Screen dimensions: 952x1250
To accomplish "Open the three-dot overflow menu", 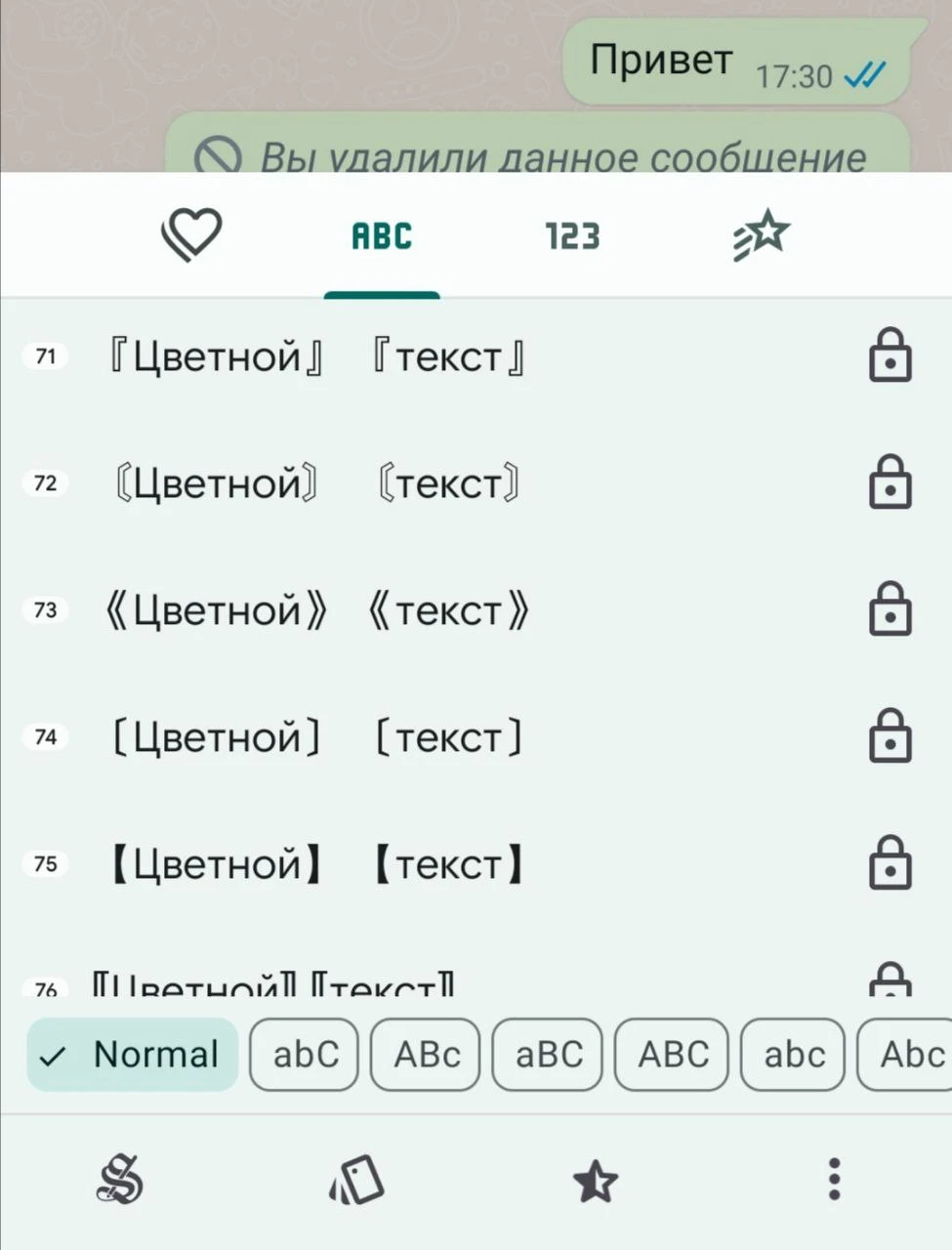I will point(834,1180).
